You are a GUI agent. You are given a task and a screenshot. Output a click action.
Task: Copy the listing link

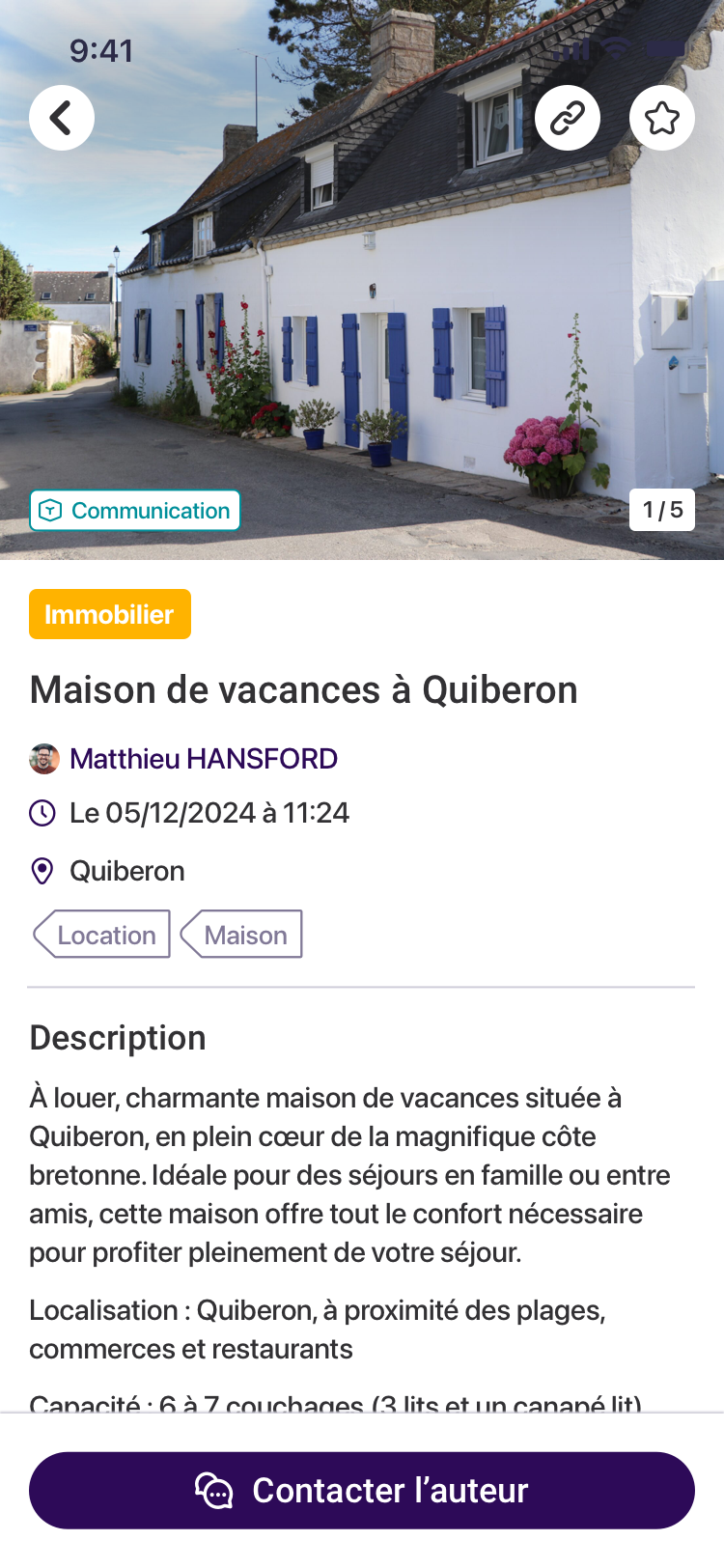click(568, 119)
